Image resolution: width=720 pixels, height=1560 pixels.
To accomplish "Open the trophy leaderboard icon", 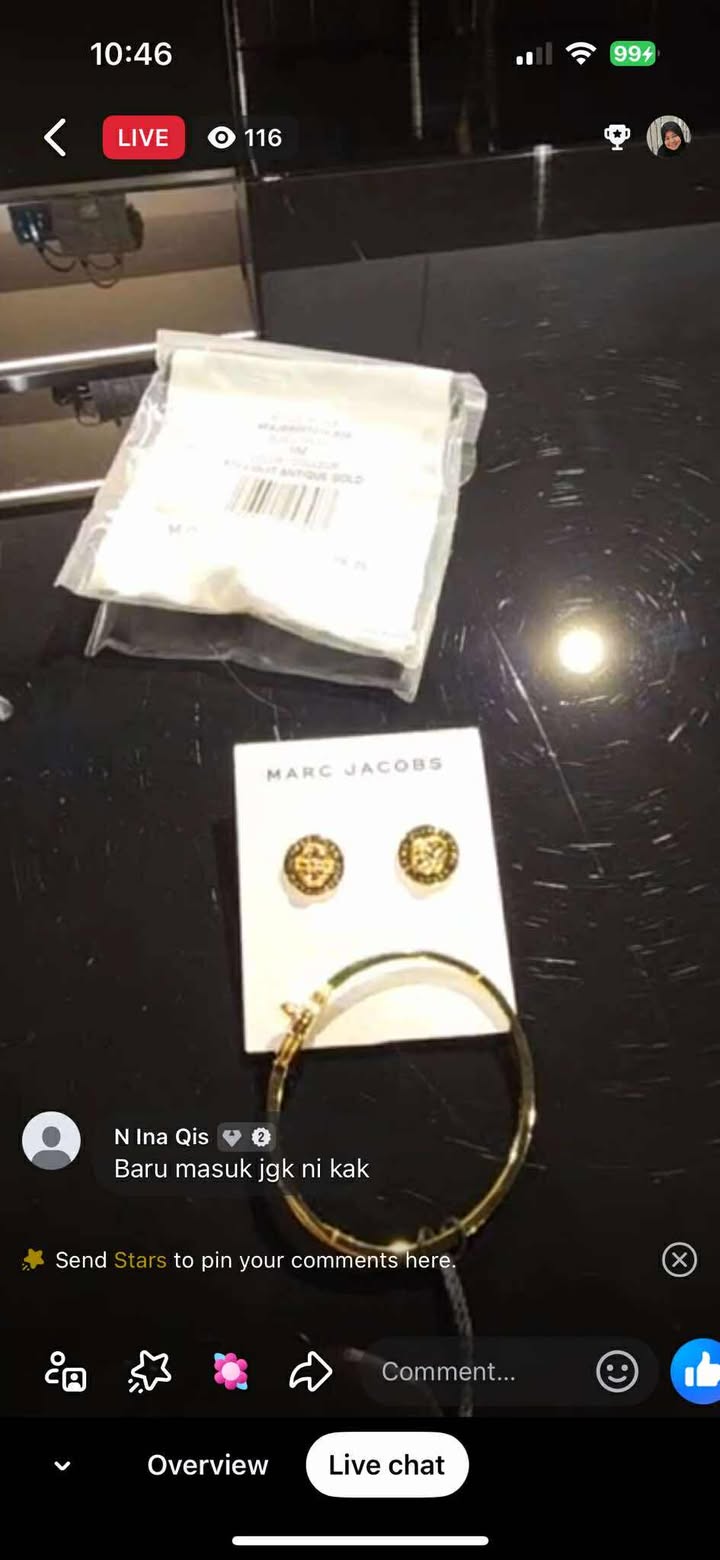I will click(617, 138).
